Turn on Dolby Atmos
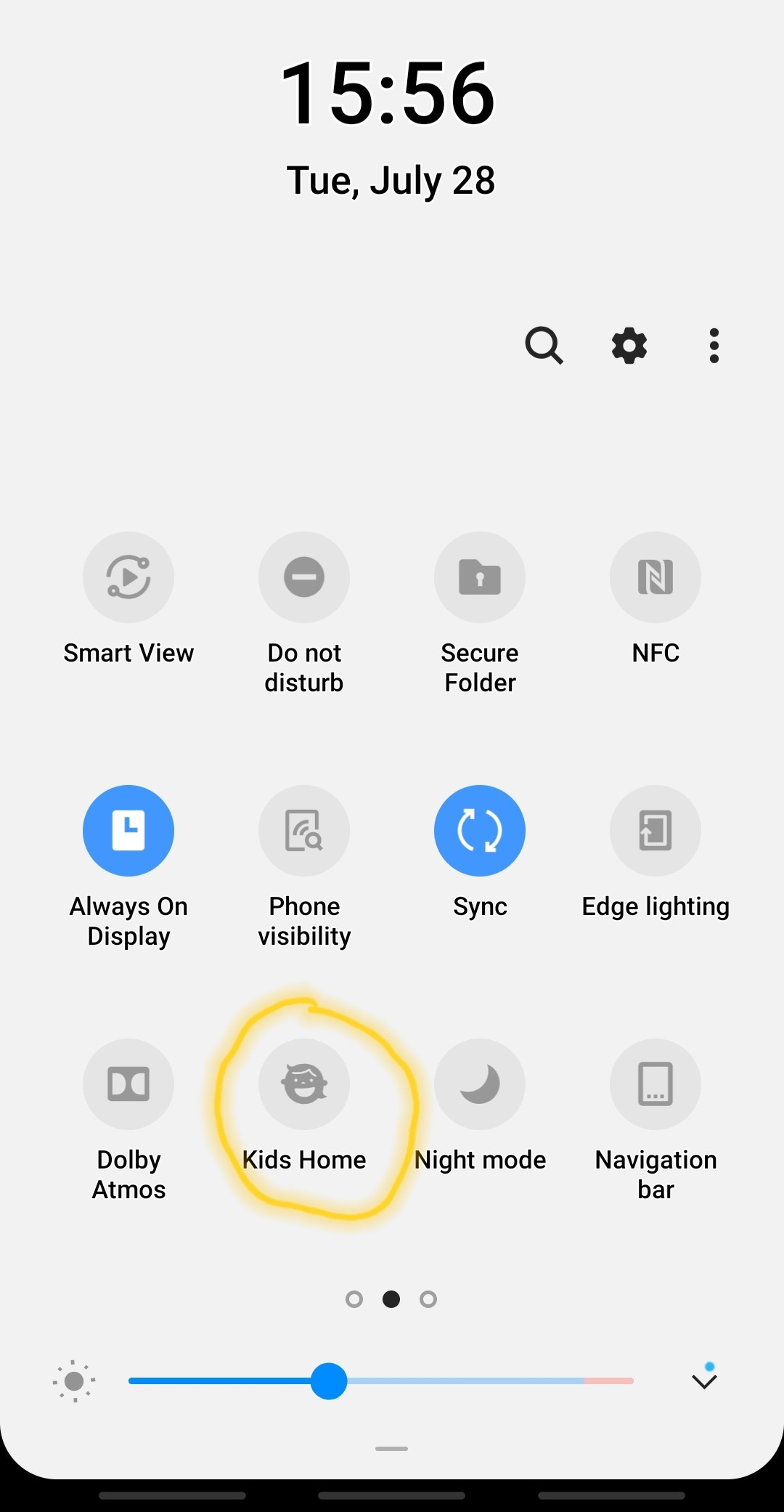This screenshot has width=784, height=1512. [x=128, y=1084]
